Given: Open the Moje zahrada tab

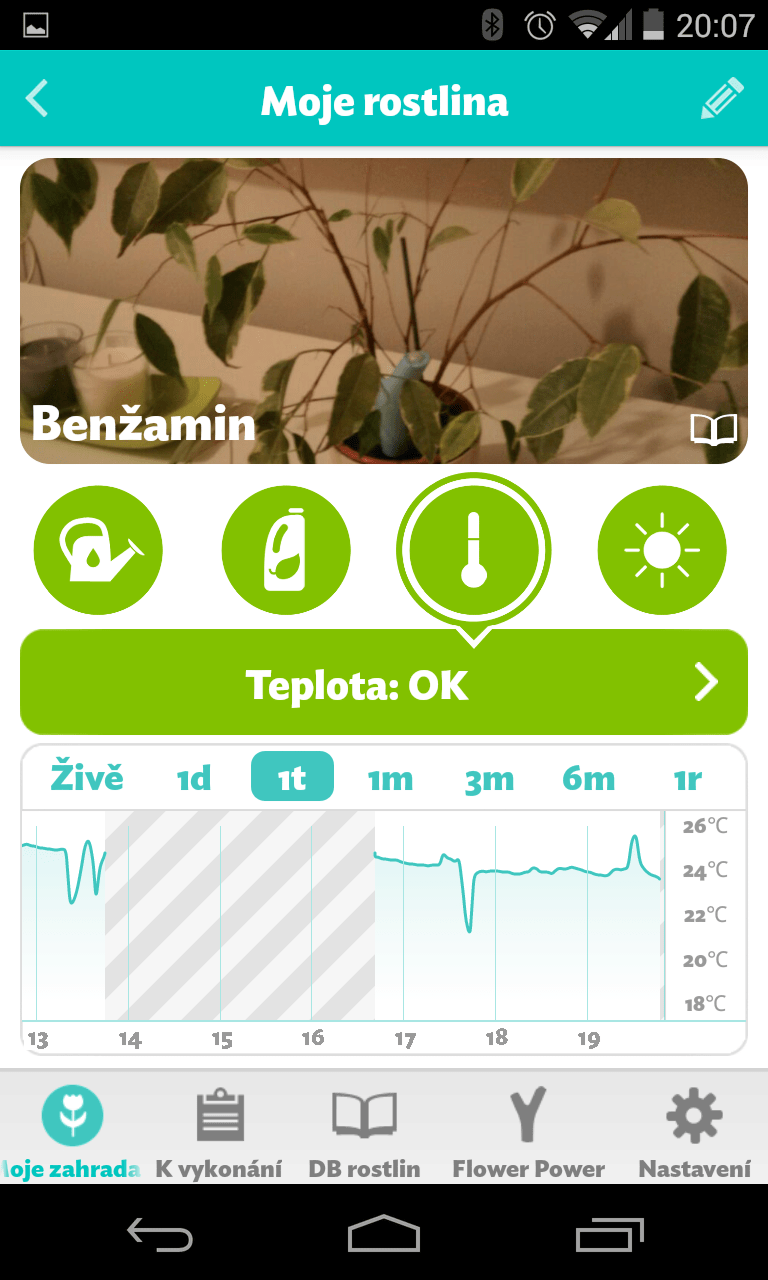Looking at the screenshot, I should click(71, 1130).
